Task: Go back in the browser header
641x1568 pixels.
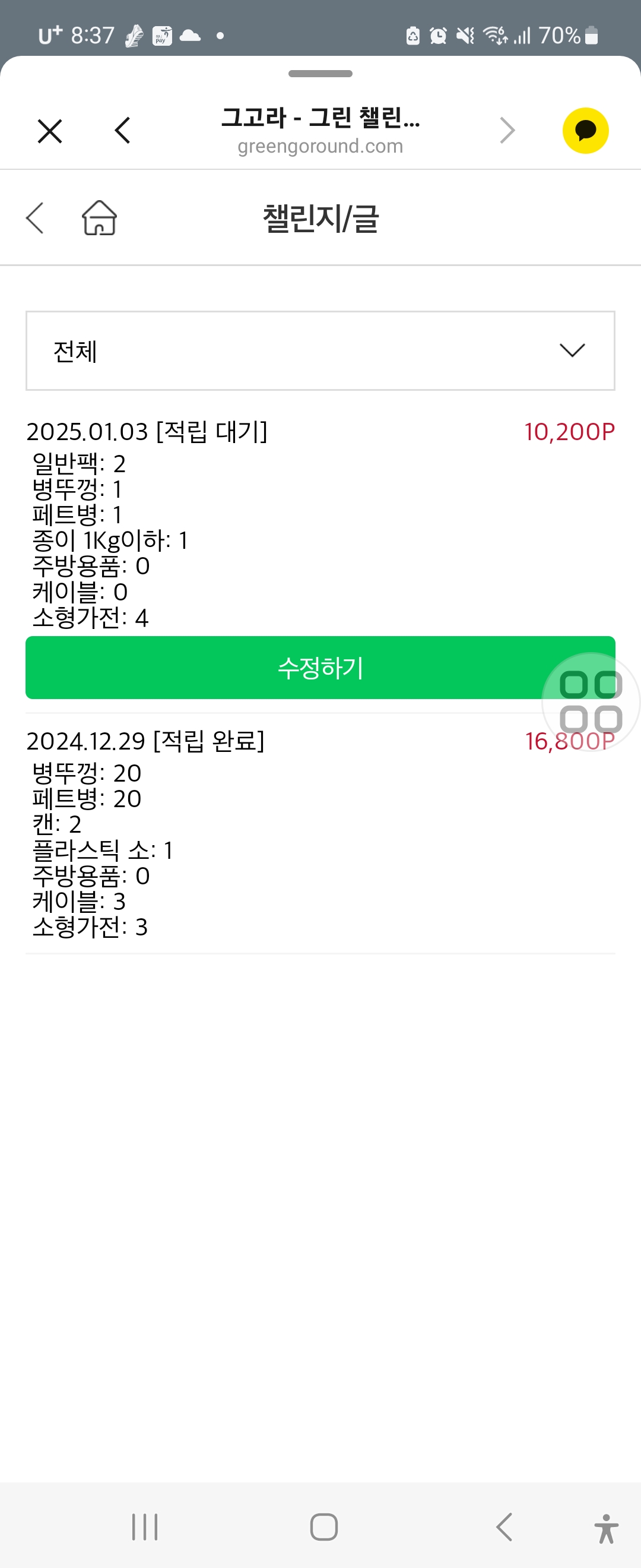Action: [122, 131]
